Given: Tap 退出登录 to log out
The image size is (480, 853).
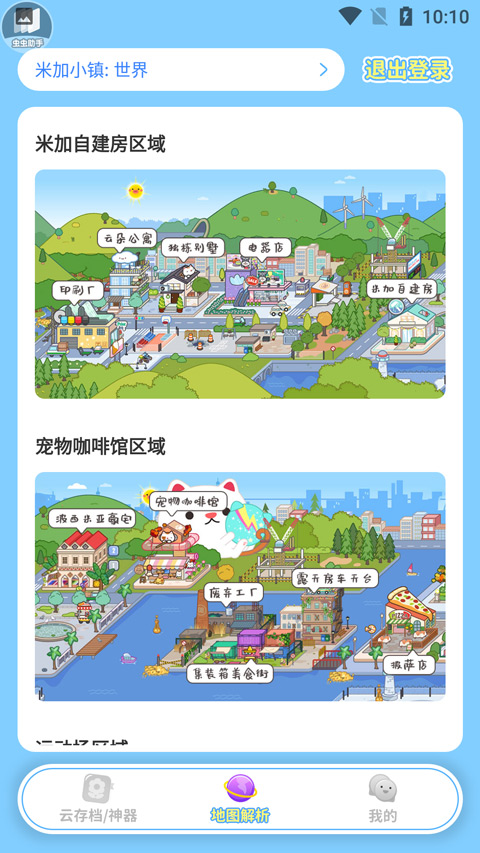Looking at the screenshot, I should [408, 70].
